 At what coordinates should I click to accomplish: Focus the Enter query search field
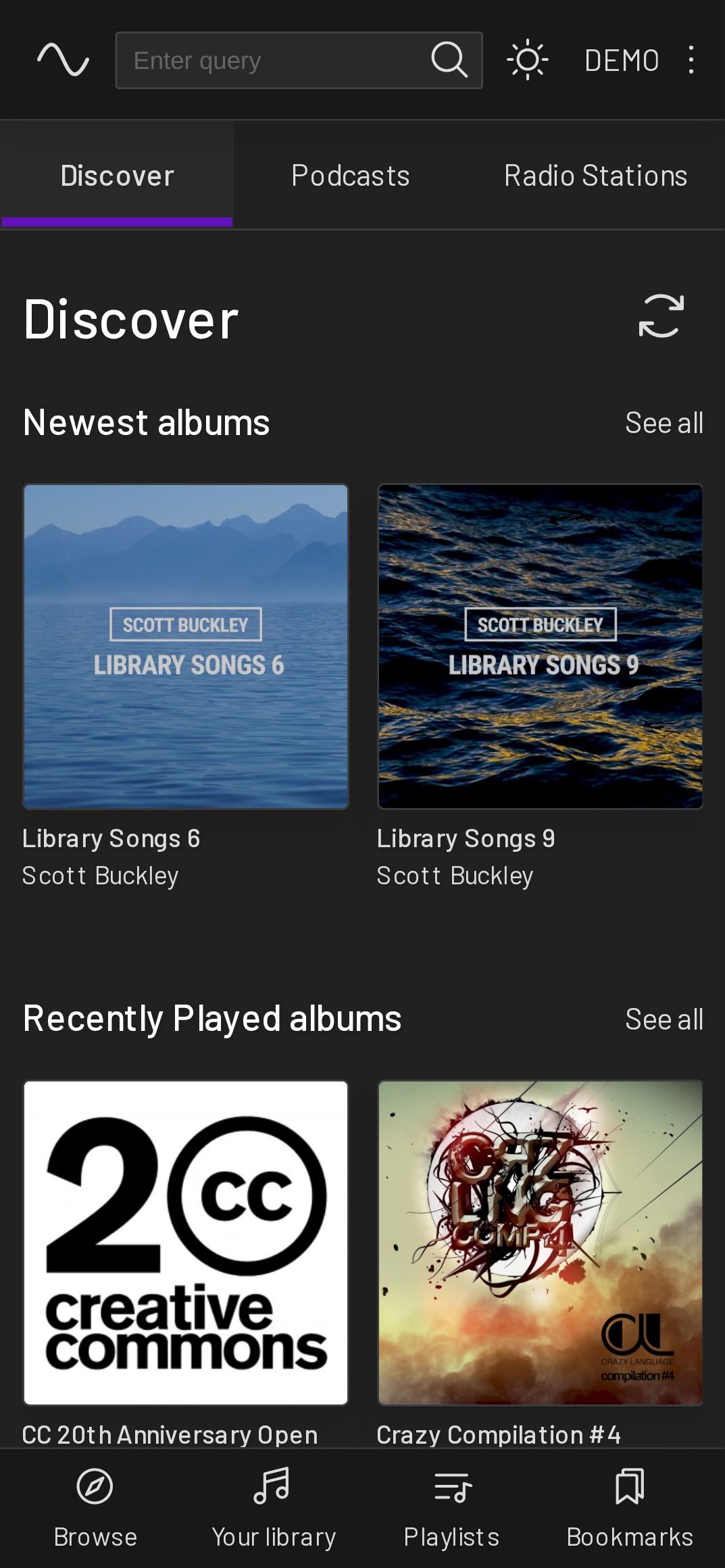click(x=270, y=60)
